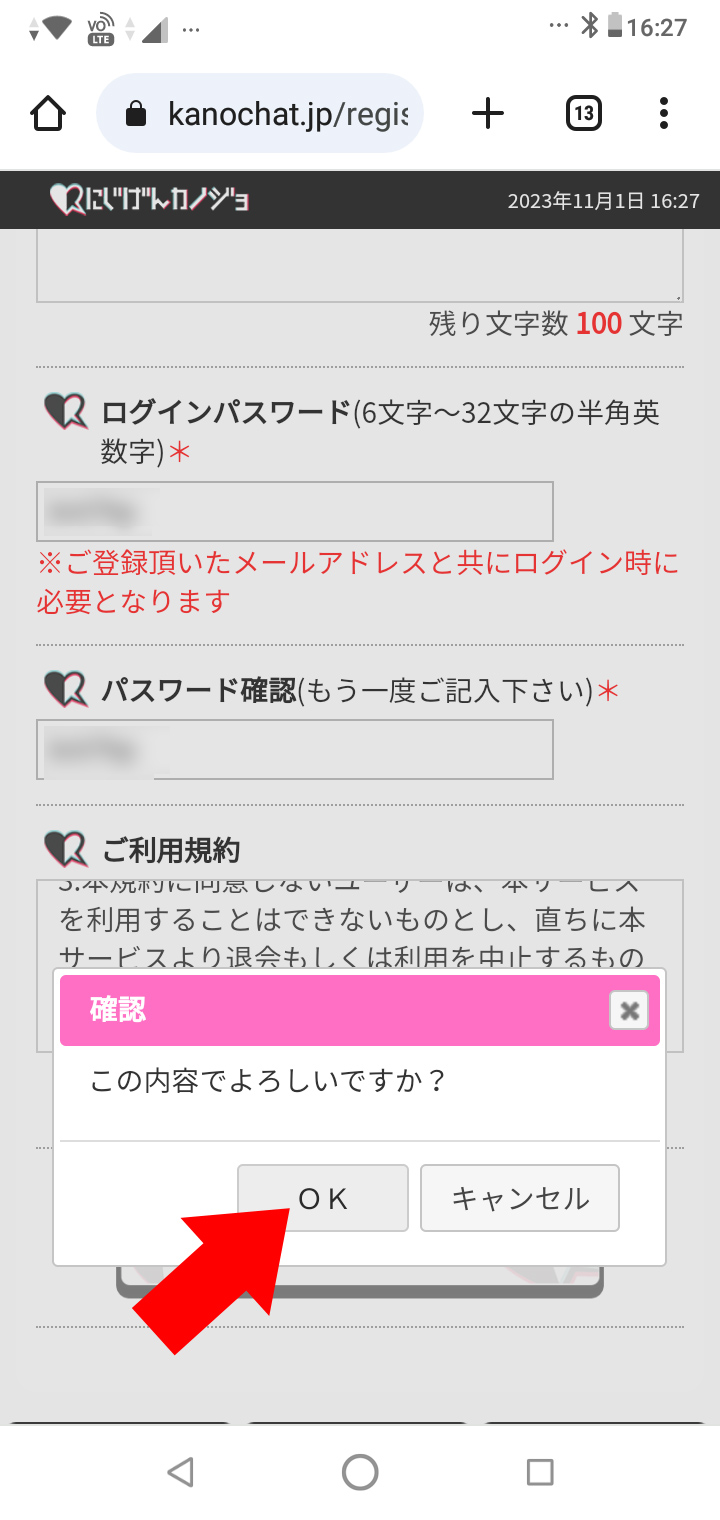Open the browser overflow menu
720x1520 pixels.
tap(664, 114)
